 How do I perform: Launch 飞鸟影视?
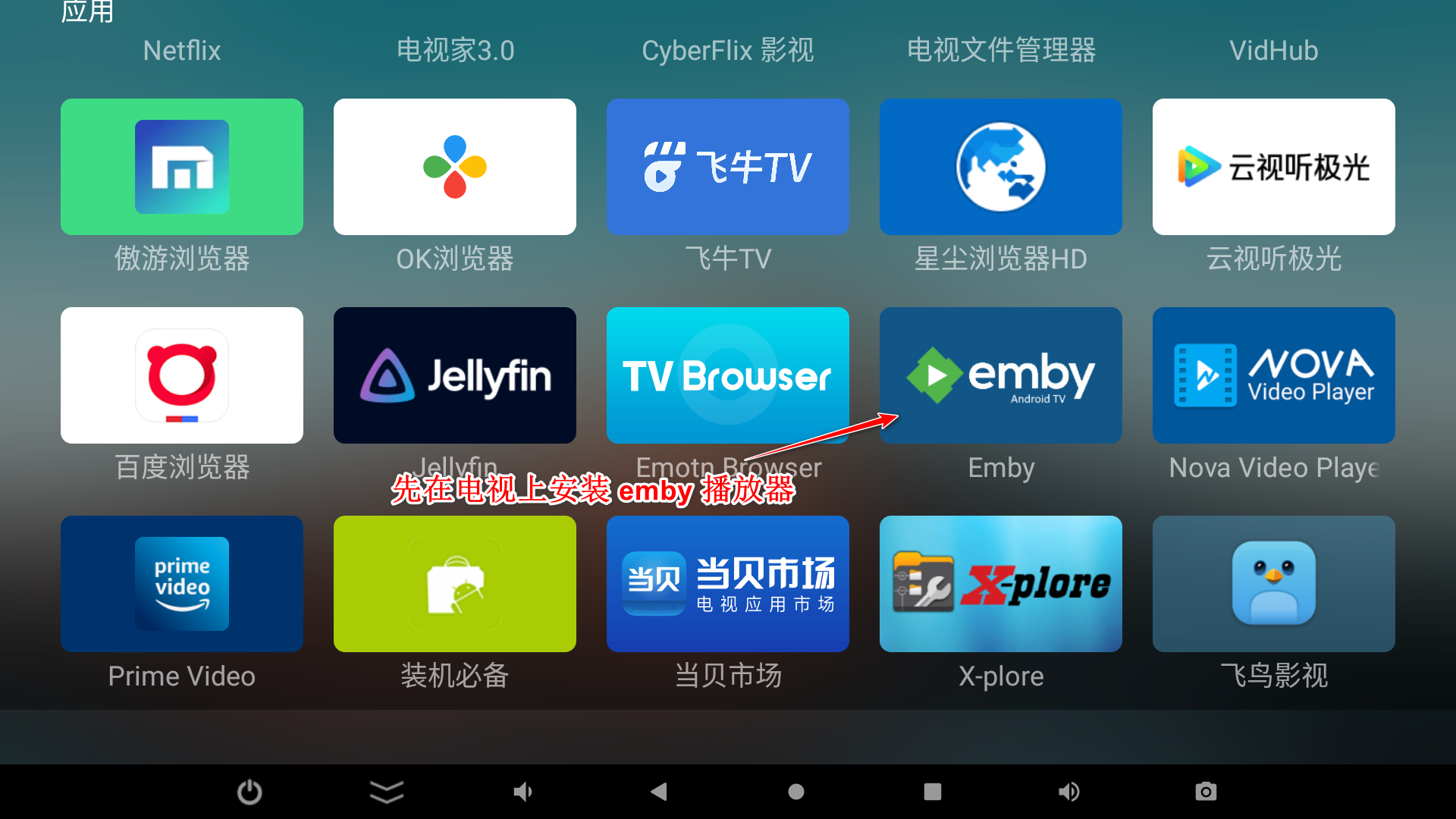coord(1273,584)
